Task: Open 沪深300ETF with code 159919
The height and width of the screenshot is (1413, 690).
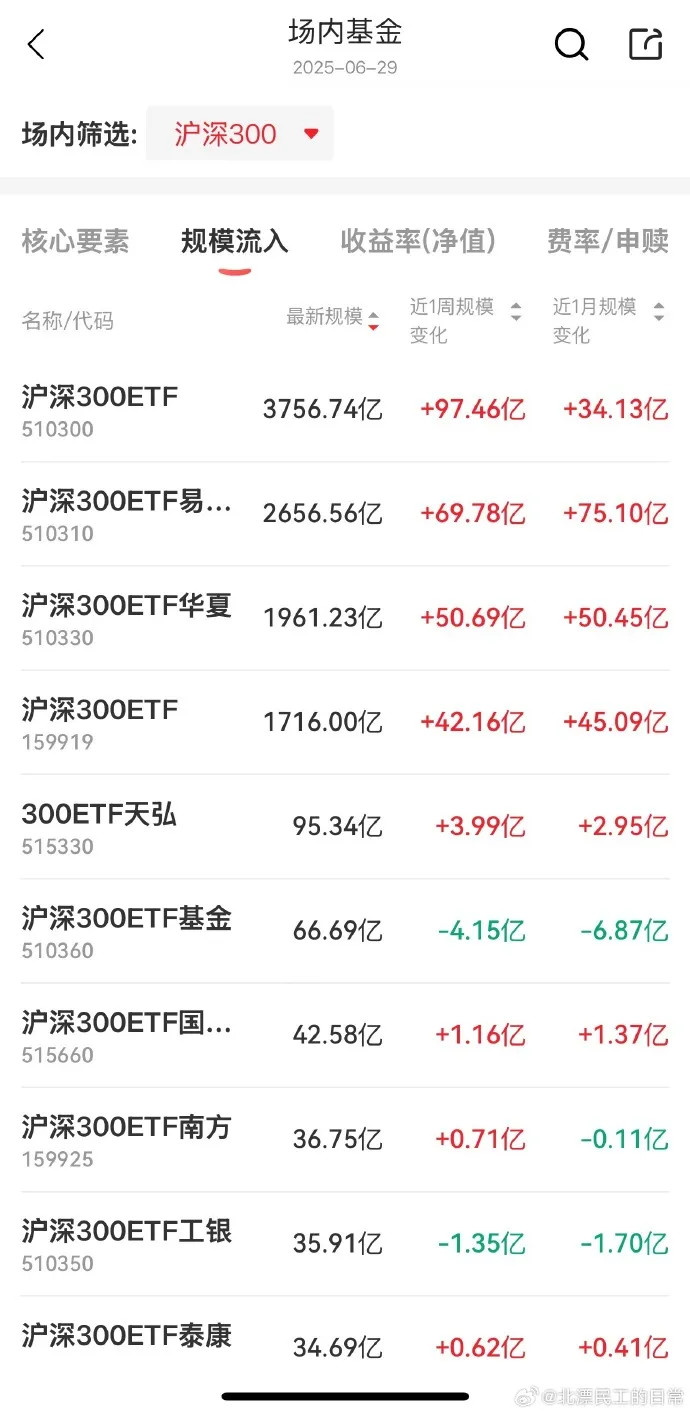Action: point(345,722)
